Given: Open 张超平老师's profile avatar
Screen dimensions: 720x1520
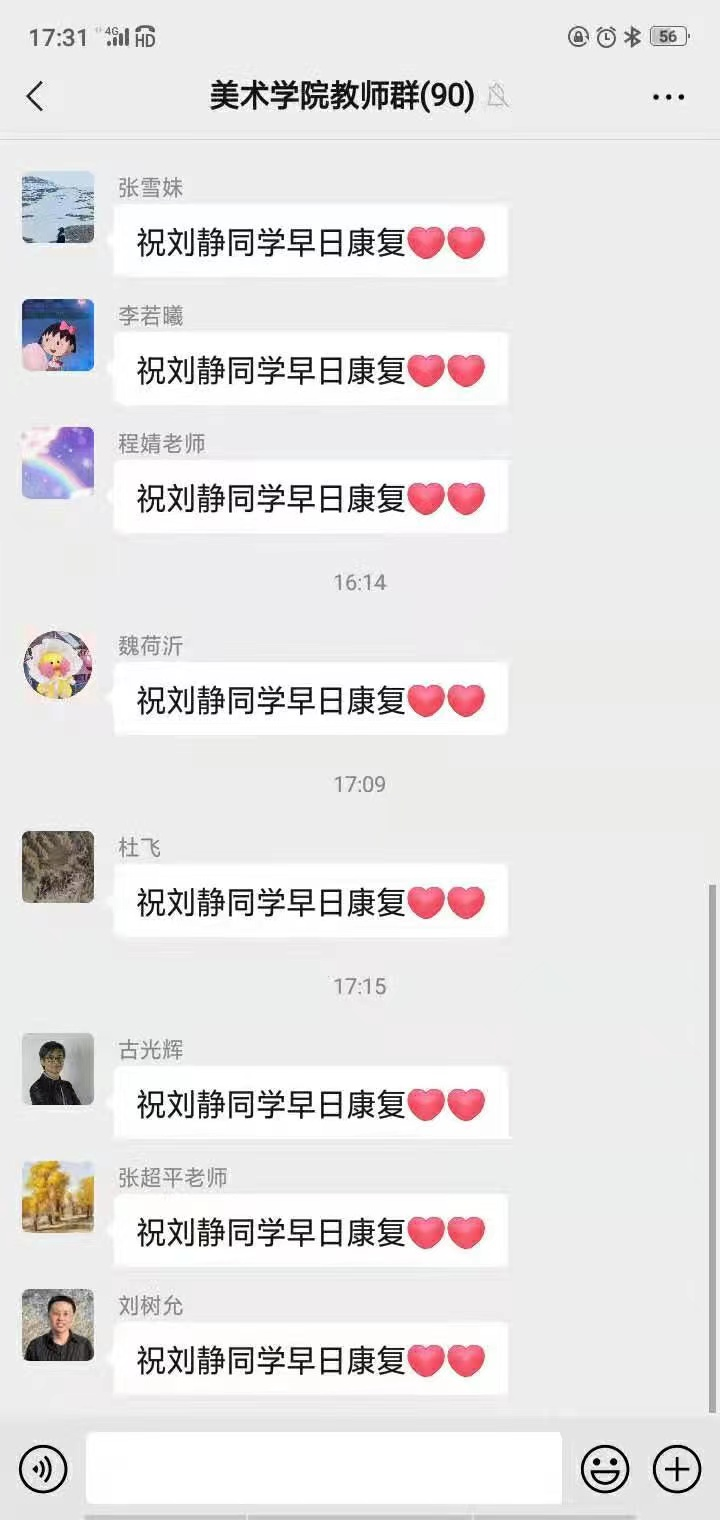Looking at the screenshot, I should click(58, 1197).
